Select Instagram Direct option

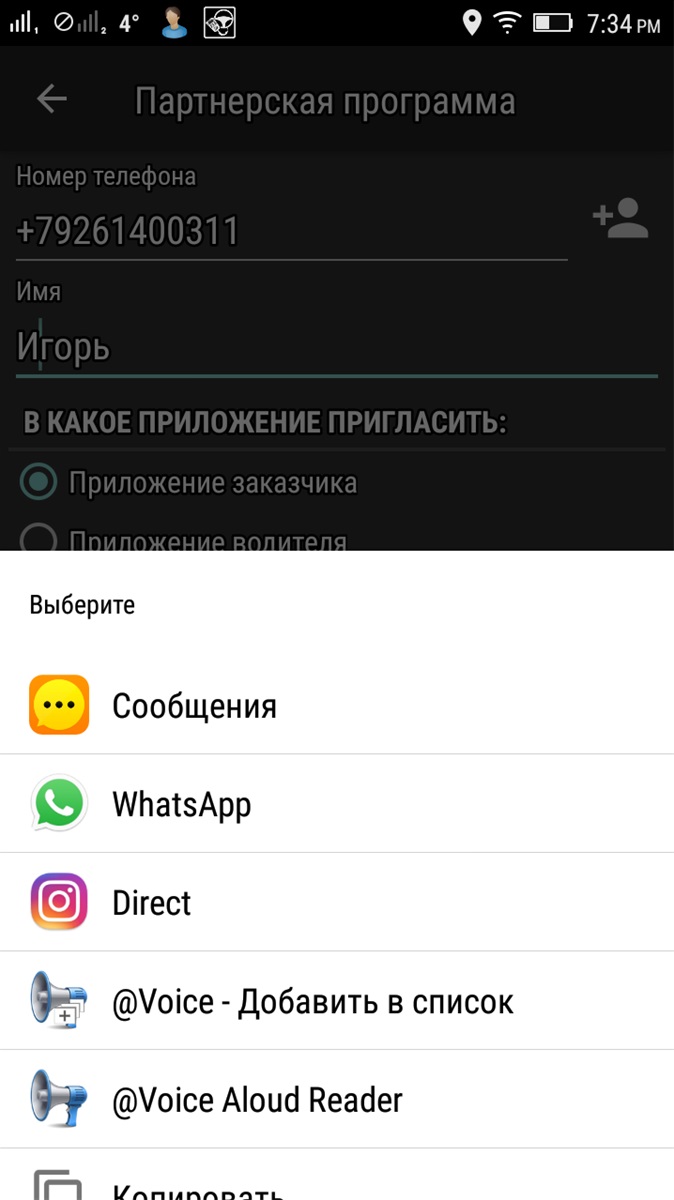337,902
